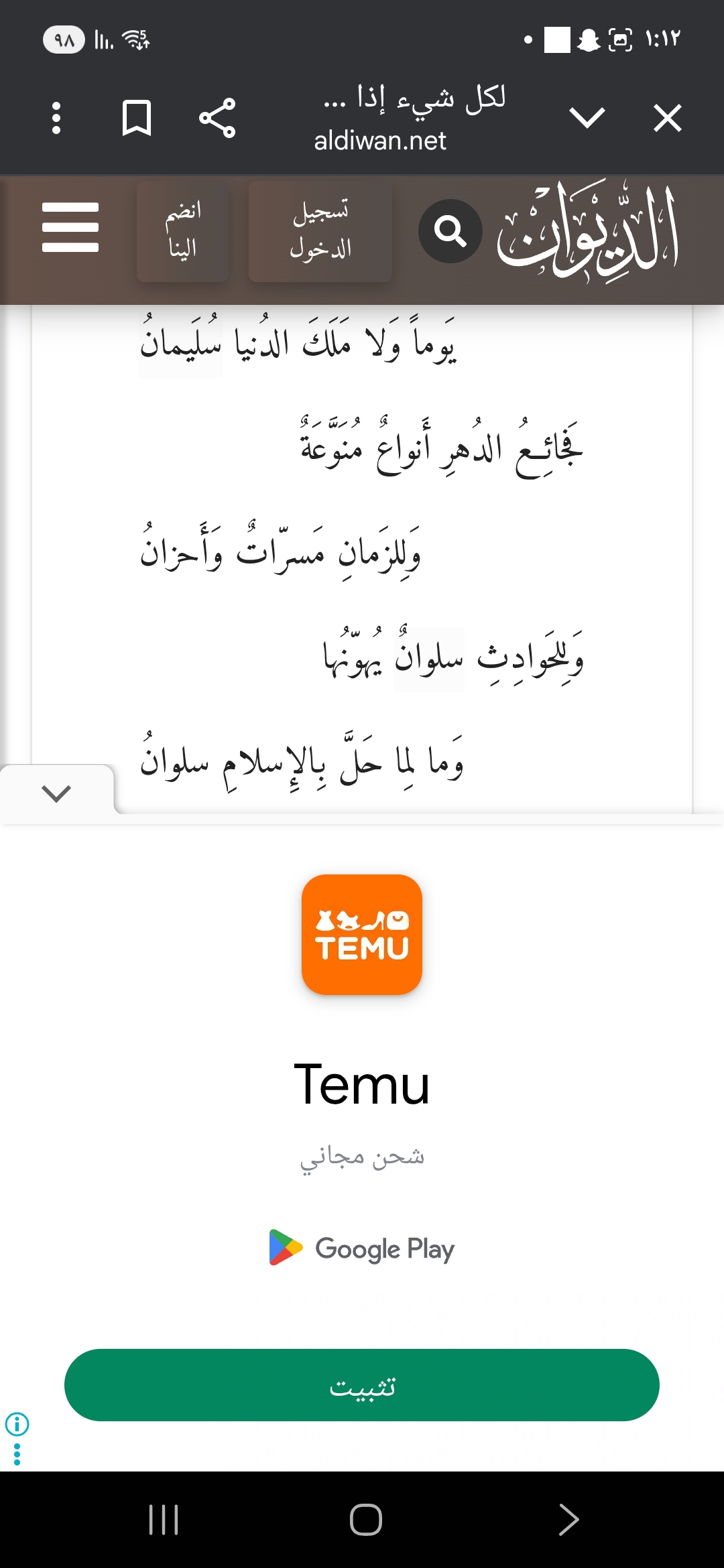Image resolution: width=724 pixels, height=1568 pixels.
Task: Tap the انضم الينا join button
Action: click(182, 231)
